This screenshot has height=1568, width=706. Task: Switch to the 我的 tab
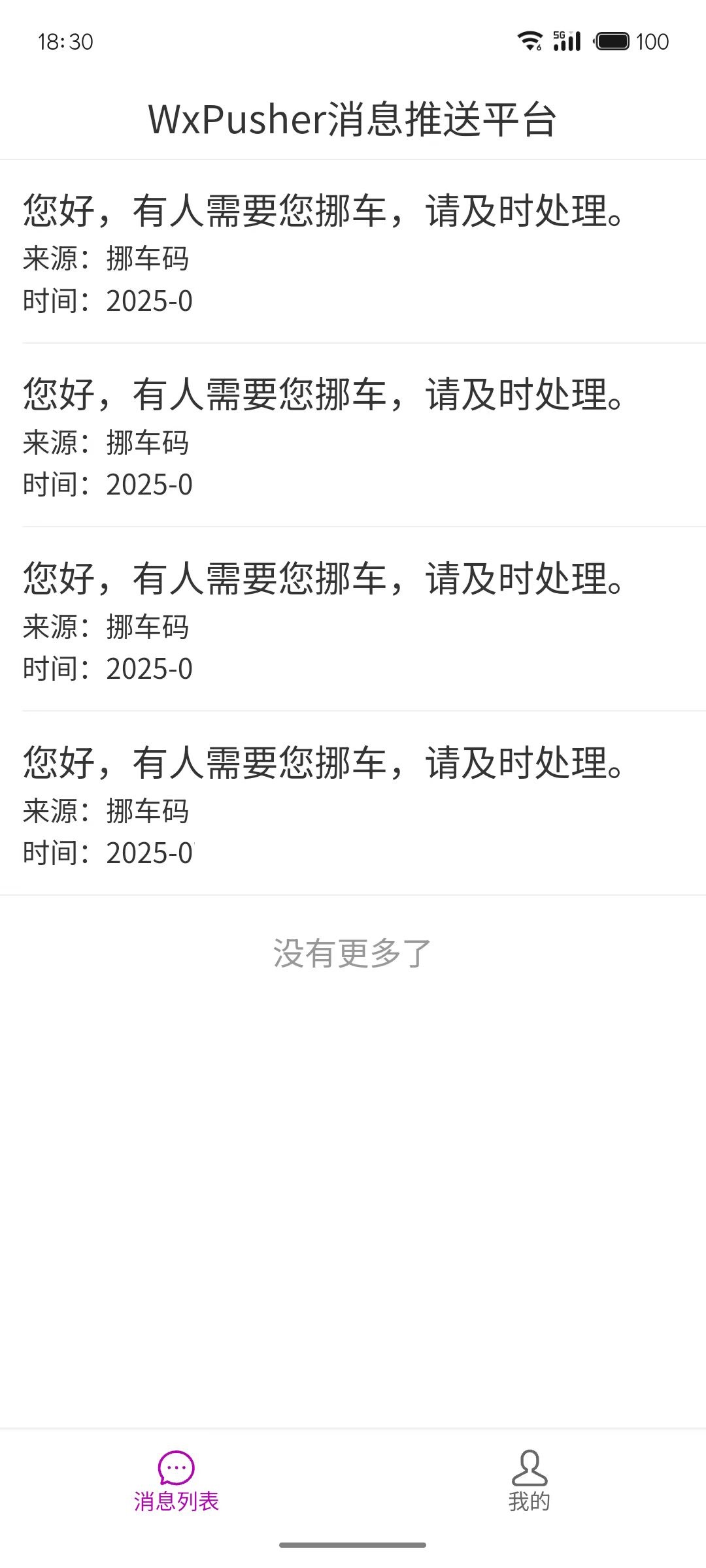529,1481
